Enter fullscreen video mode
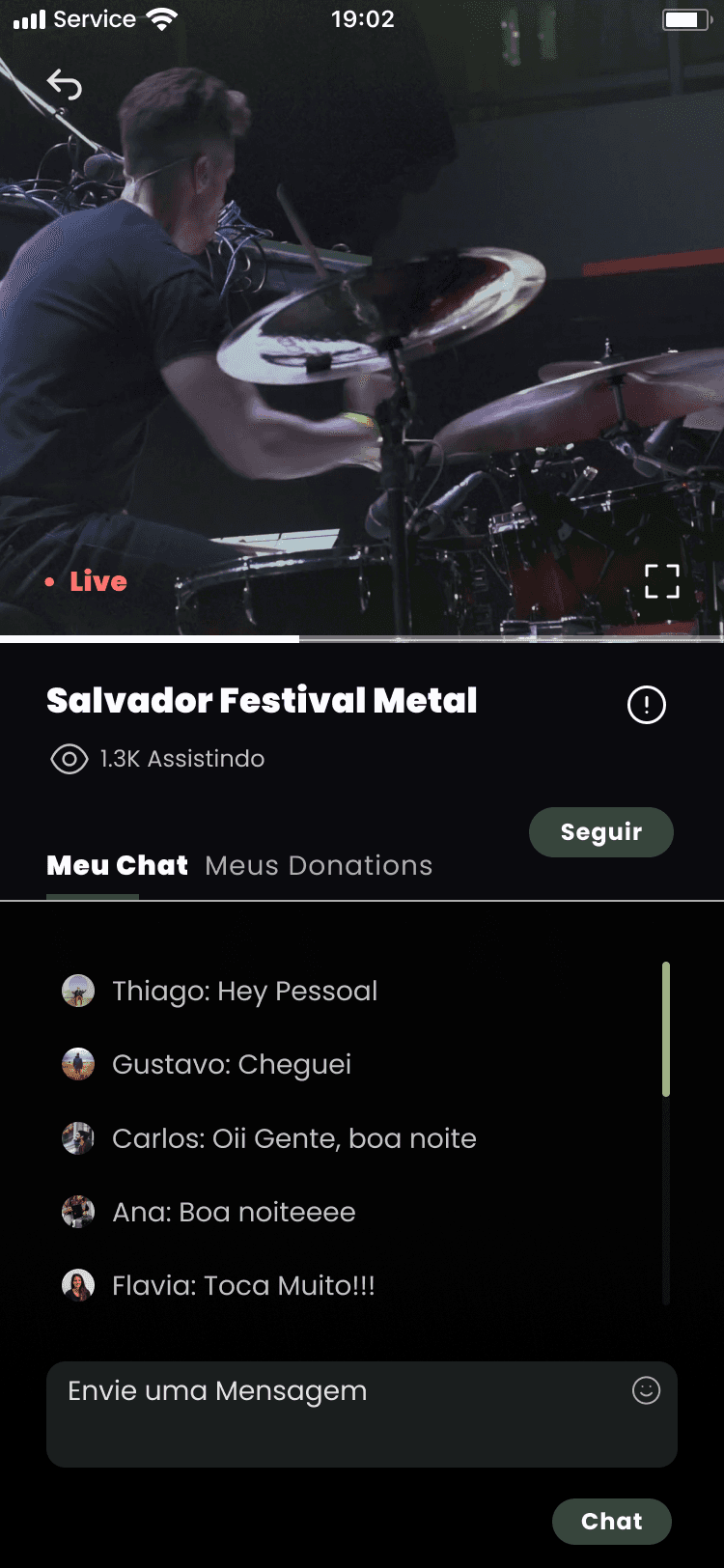 (x=662, y=581)
